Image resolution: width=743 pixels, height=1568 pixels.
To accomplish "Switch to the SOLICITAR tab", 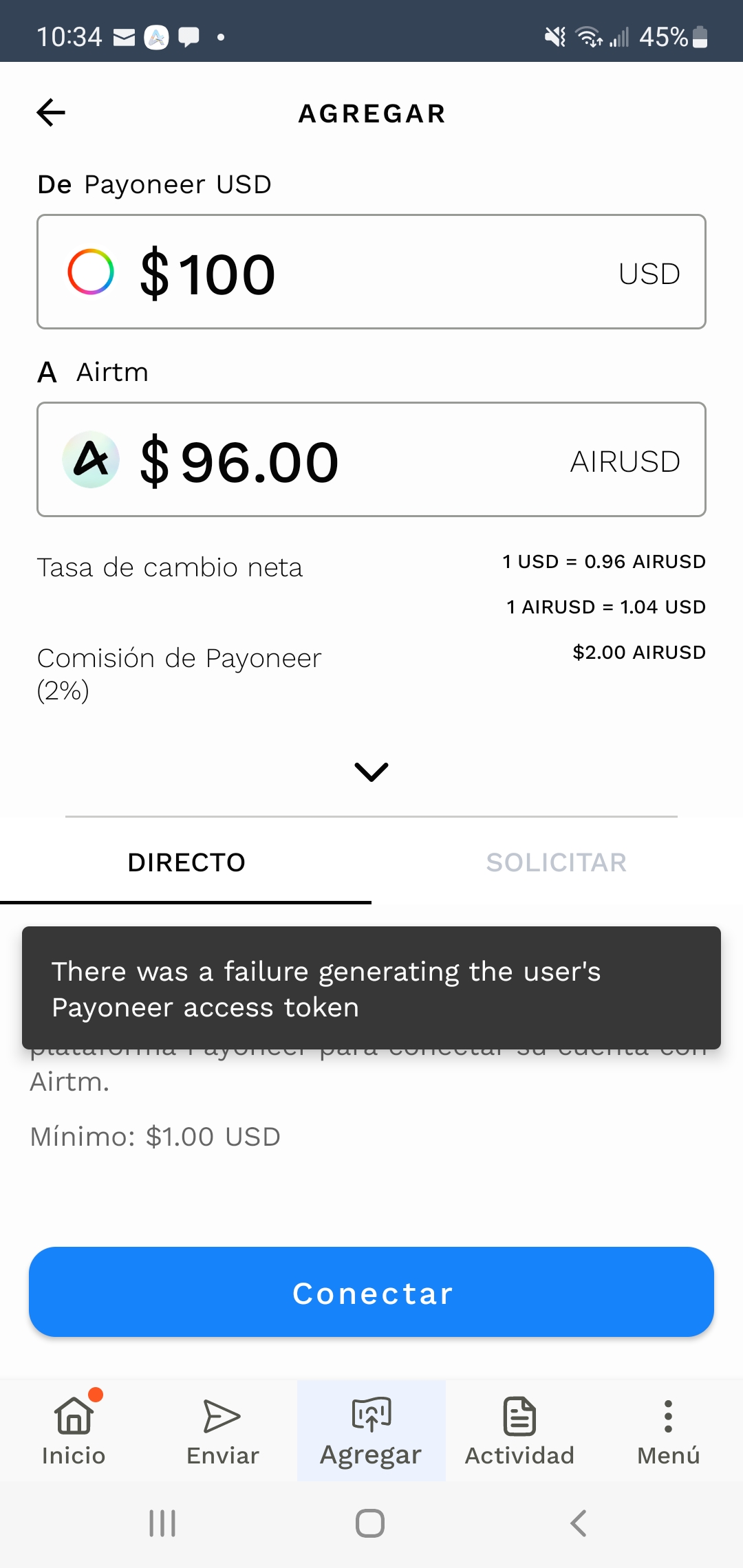I will coord(557,862).
